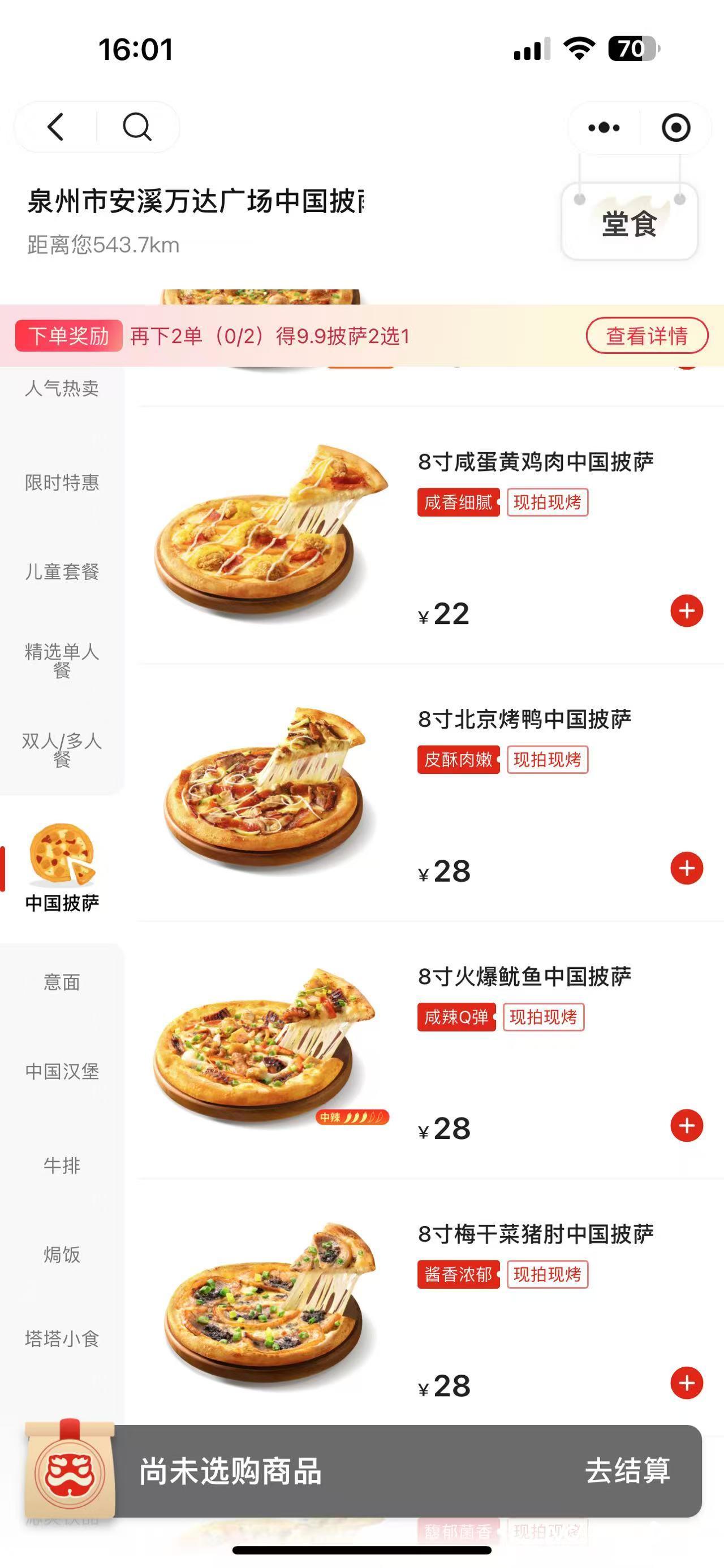Open the search icon at top

pos(137,127)
